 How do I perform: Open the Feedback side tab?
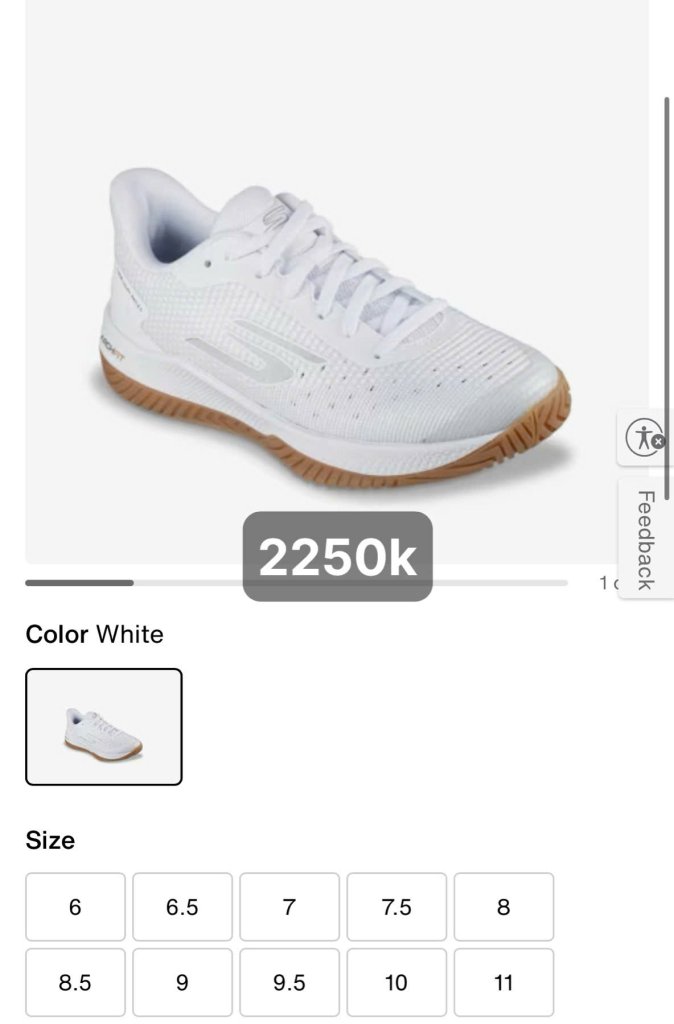(646, 538)
